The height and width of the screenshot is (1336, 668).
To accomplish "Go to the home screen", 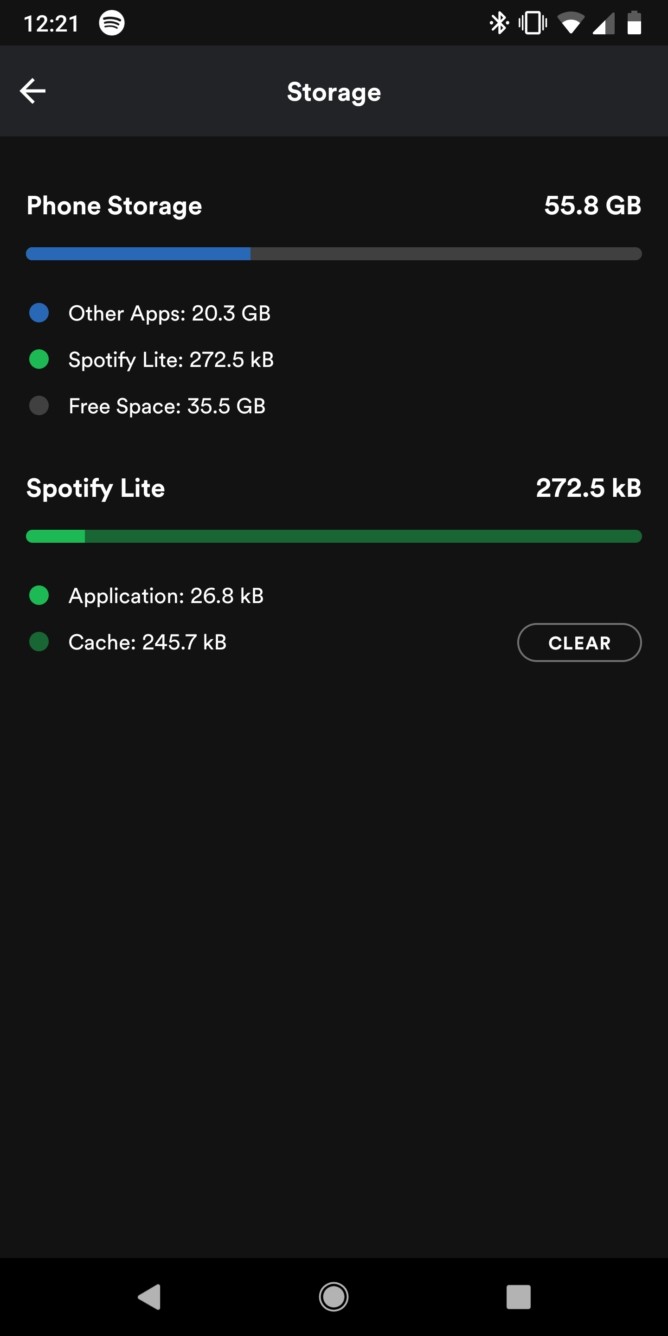I will click(334, 1297).
